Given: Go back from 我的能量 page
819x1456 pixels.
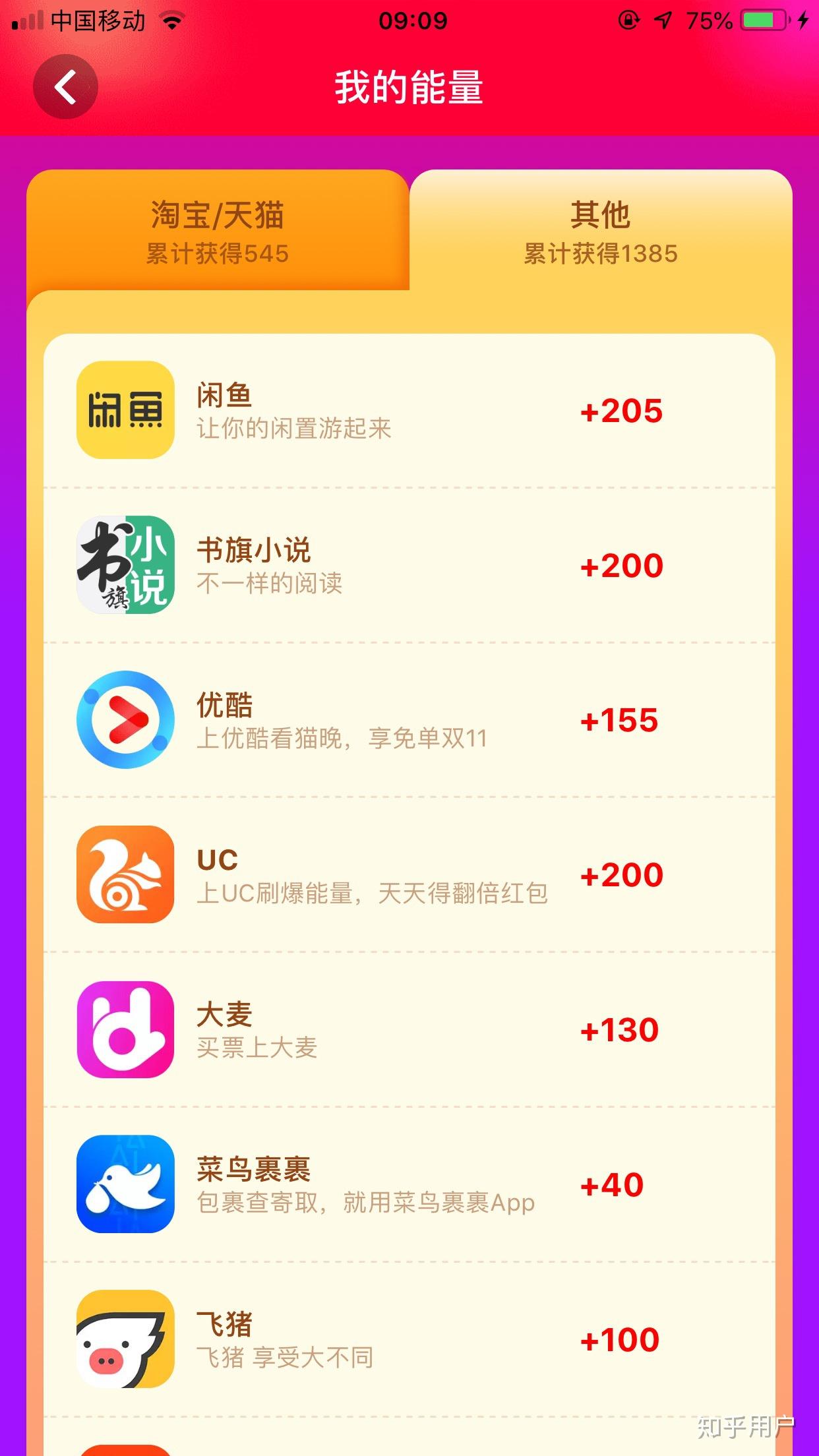Looking at the screenshot, I should click(x=65, y=86).
